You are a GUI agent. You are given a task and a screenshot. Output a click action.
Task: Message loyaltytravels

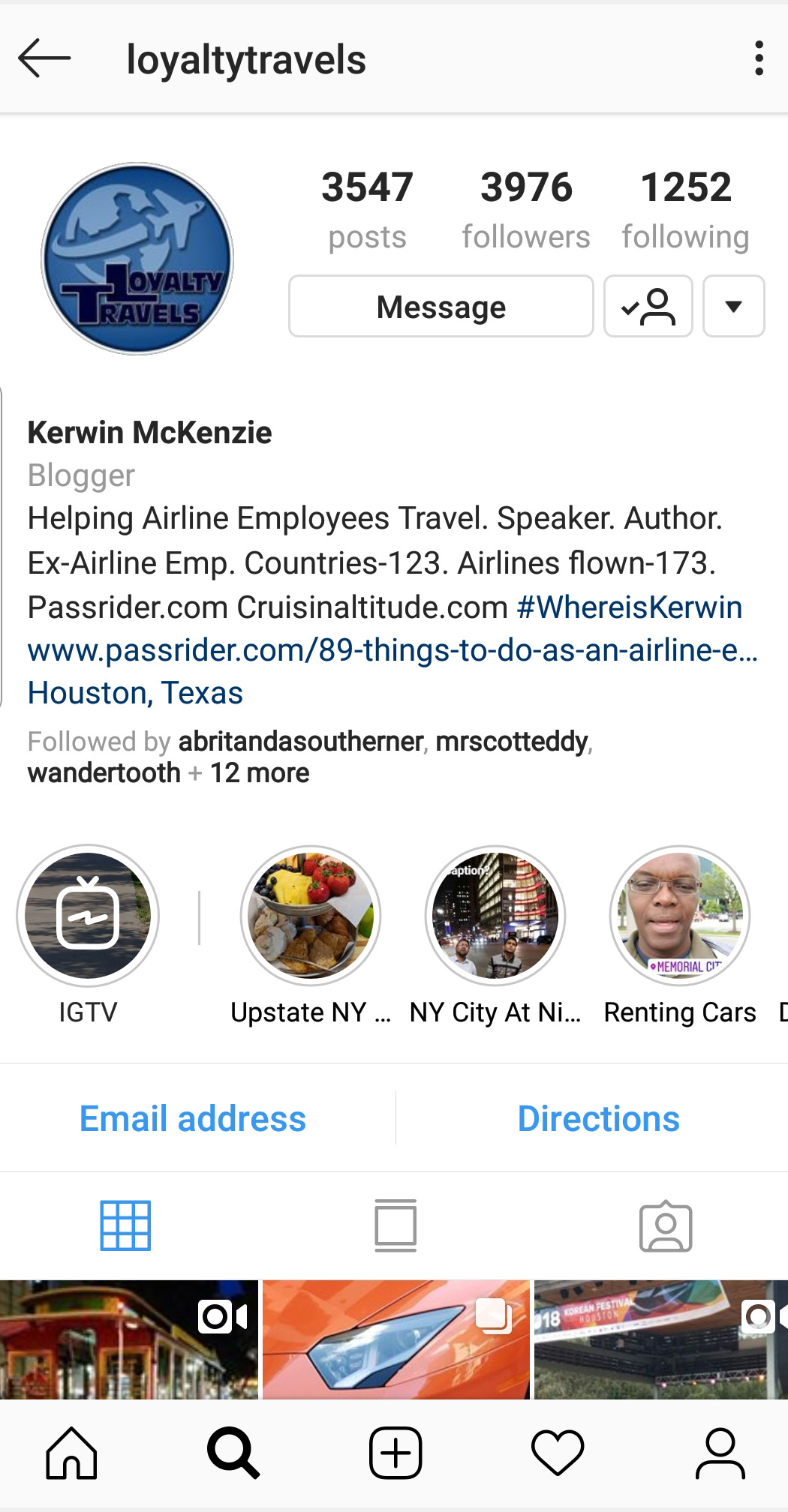click(x=441, y=306)
